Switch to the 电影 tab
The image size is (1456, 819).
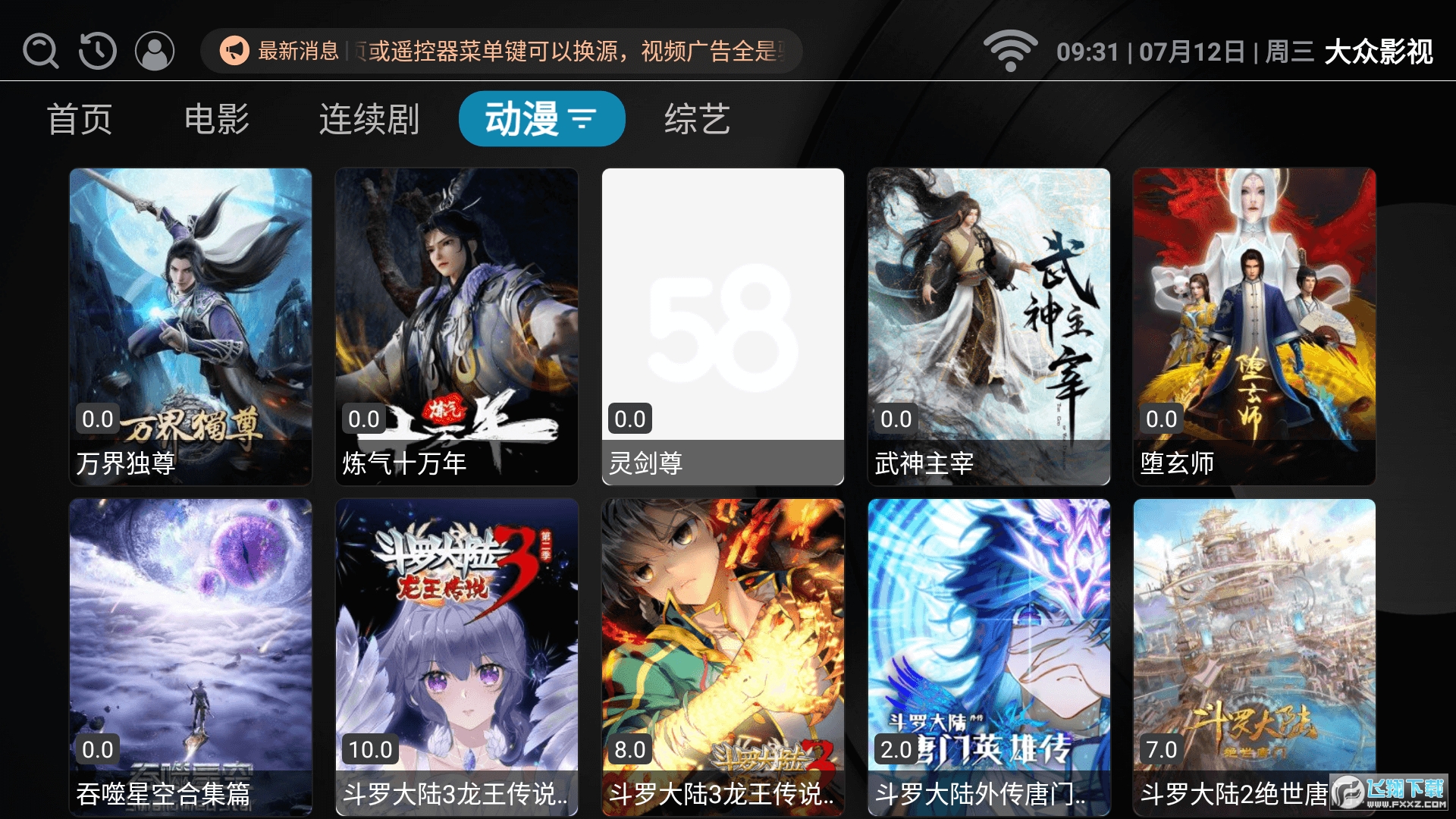point(217,119)
